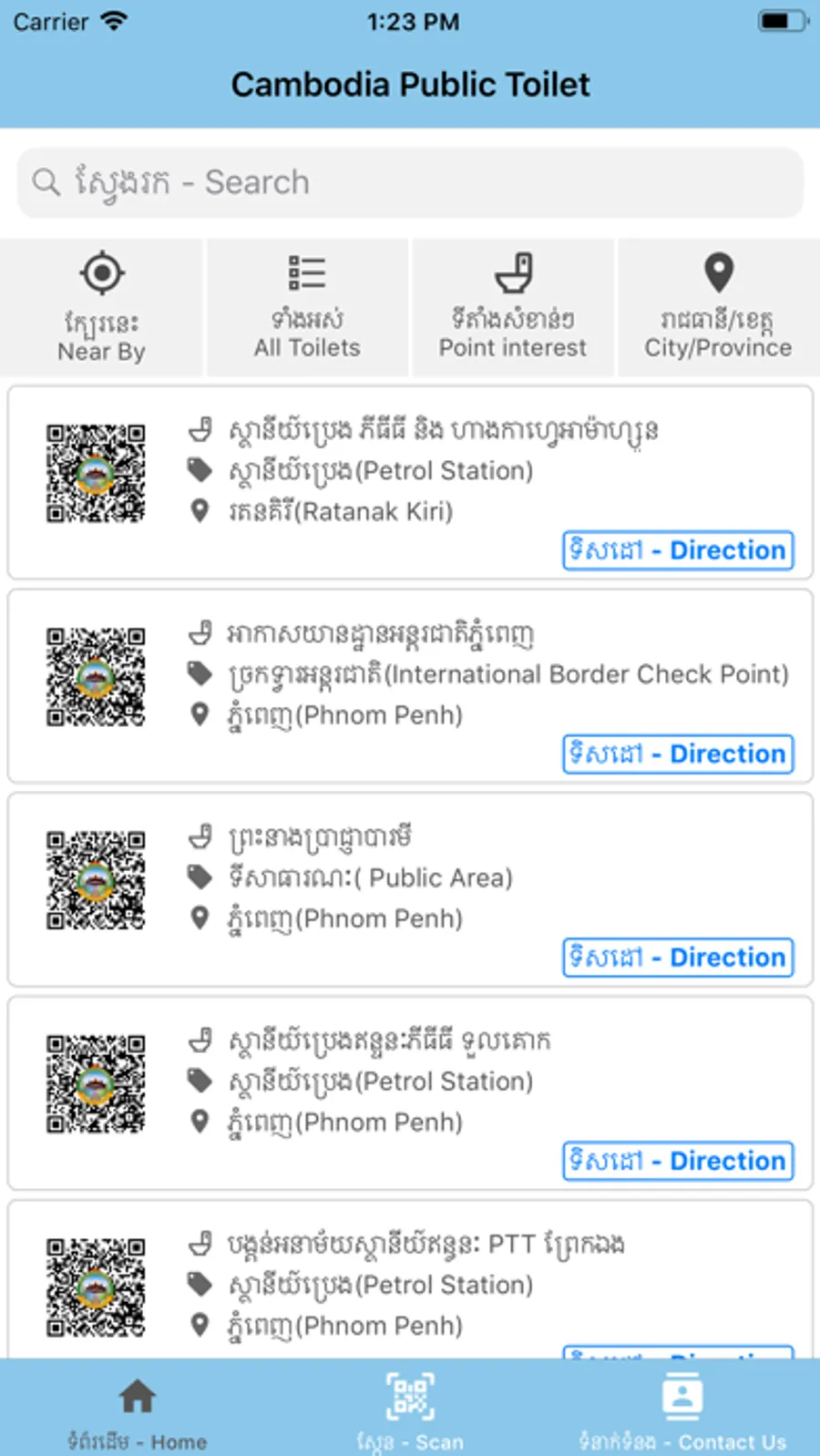Switch to the Scan tab
The image size is (820, 1456).
[410, 1410]
